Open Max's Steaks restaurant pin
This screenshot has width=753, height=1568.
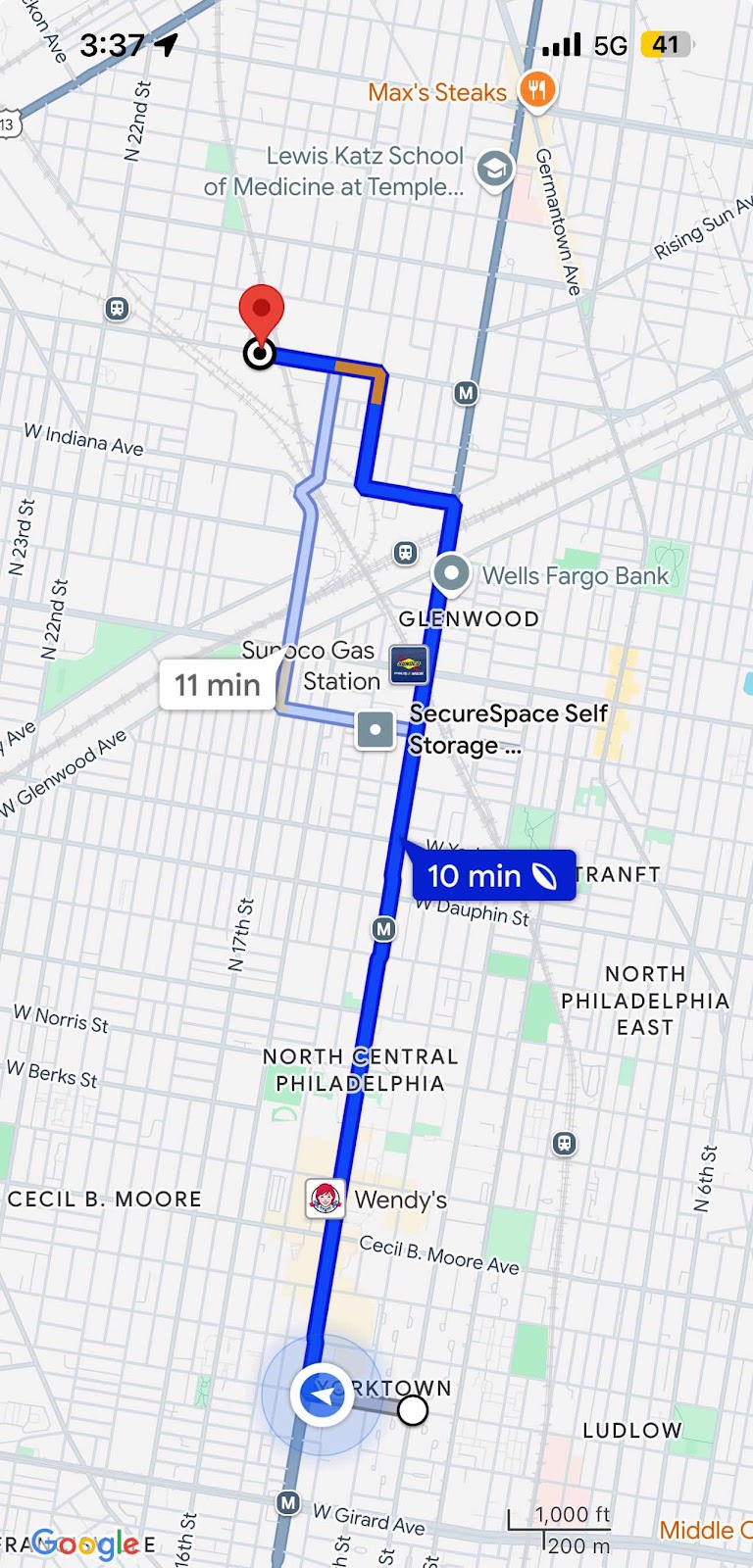click(x=536, y=91)
